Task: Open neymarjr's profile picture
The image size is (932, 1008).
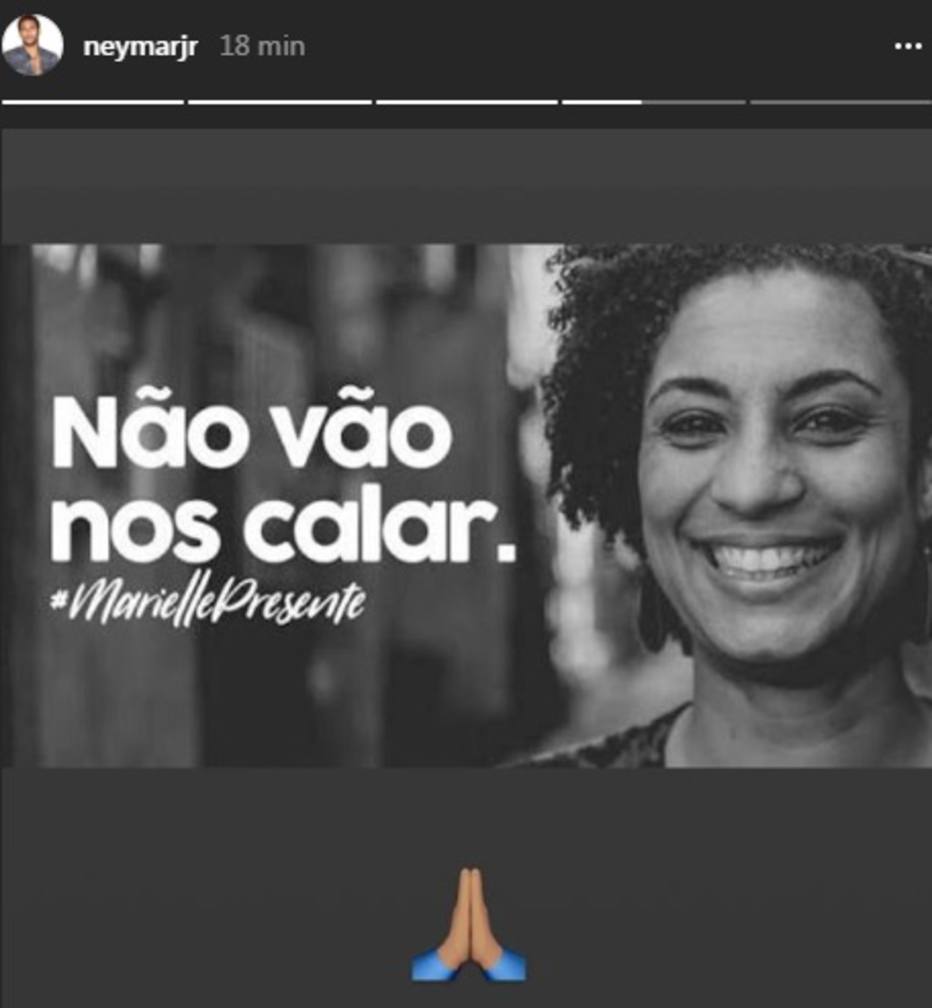Action: tap(32, 46)
